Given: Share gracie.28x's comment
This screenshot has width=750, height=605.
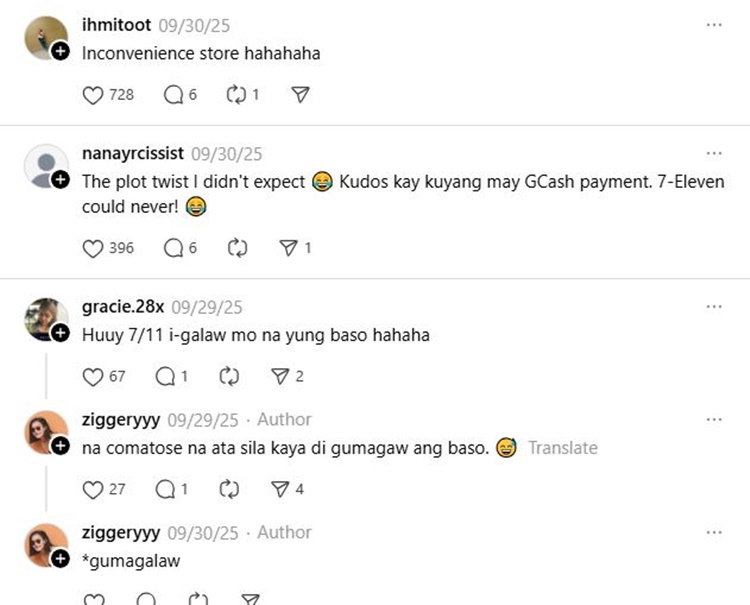Looking at the screenshot, I should point(281,377).
